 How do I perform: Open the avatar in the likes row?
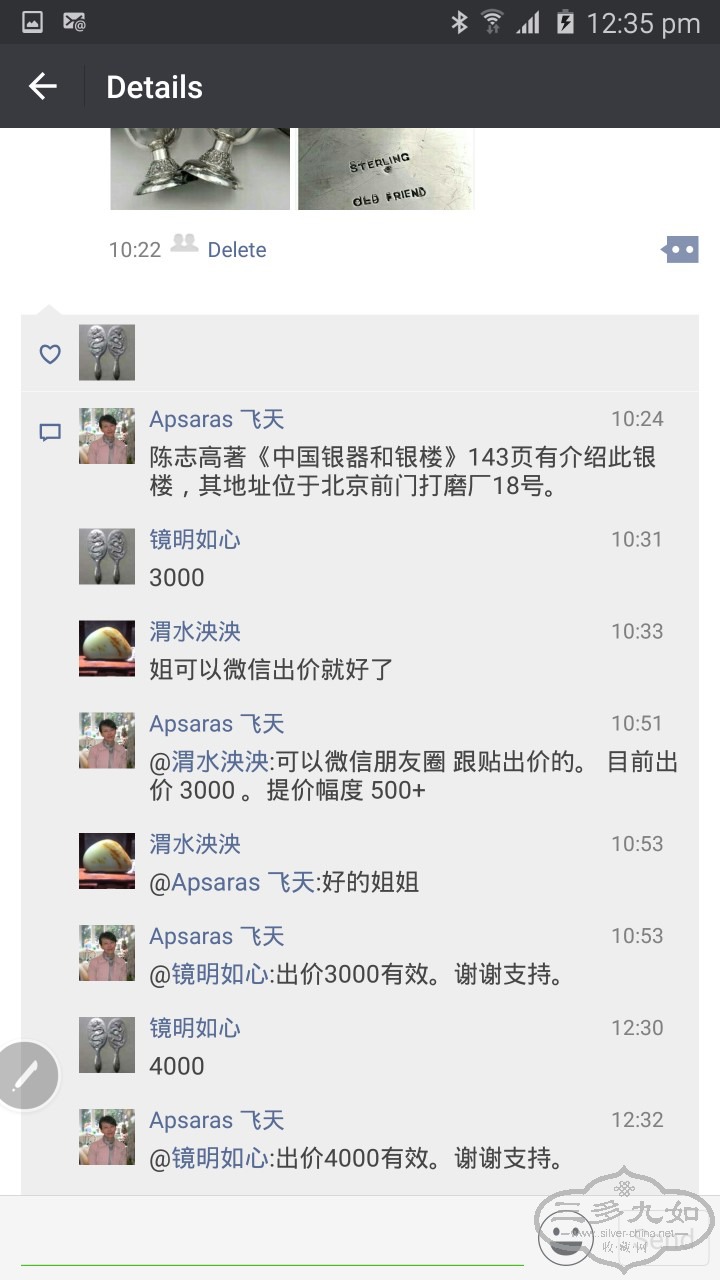(107, 352)
